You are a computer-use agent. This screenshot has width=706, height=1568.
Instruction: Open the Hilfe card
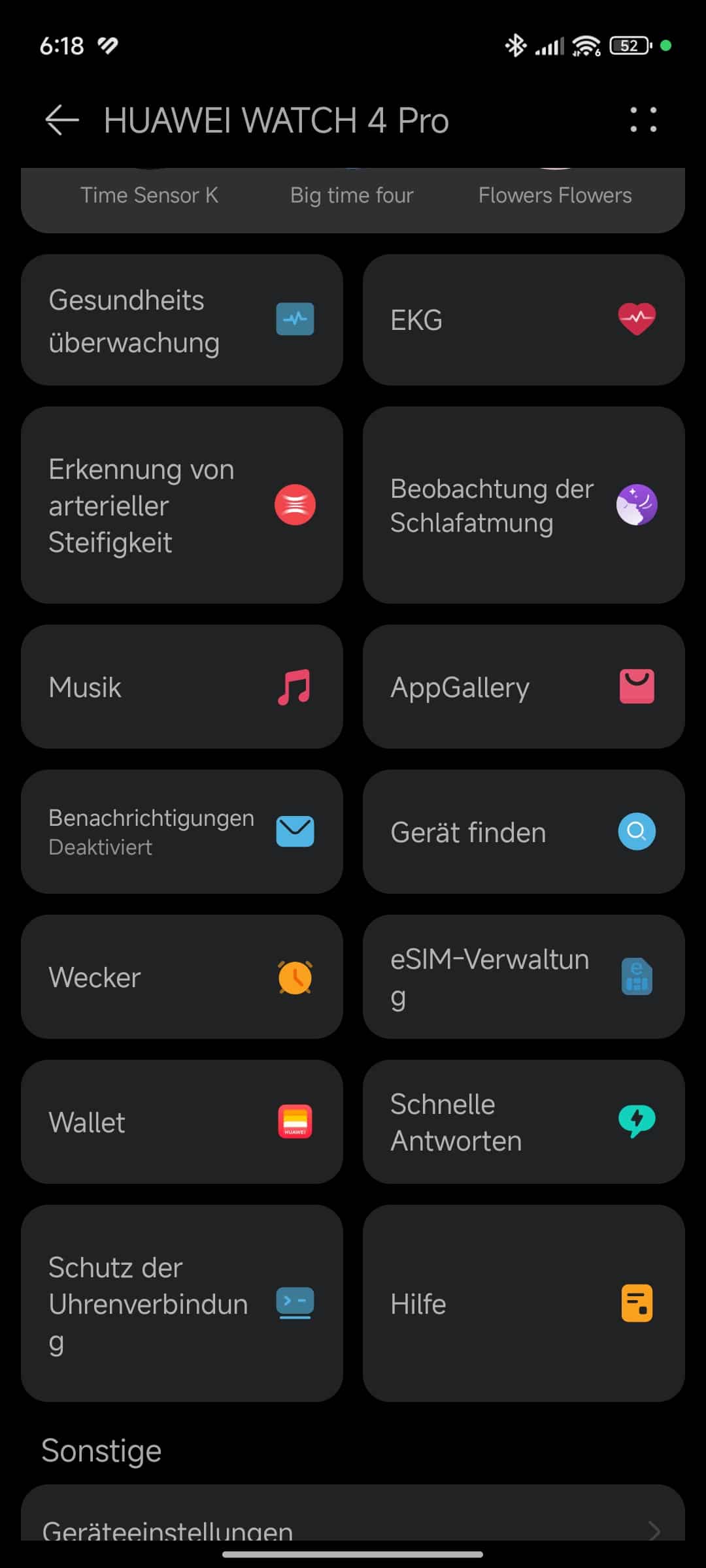pos(524,1303)
